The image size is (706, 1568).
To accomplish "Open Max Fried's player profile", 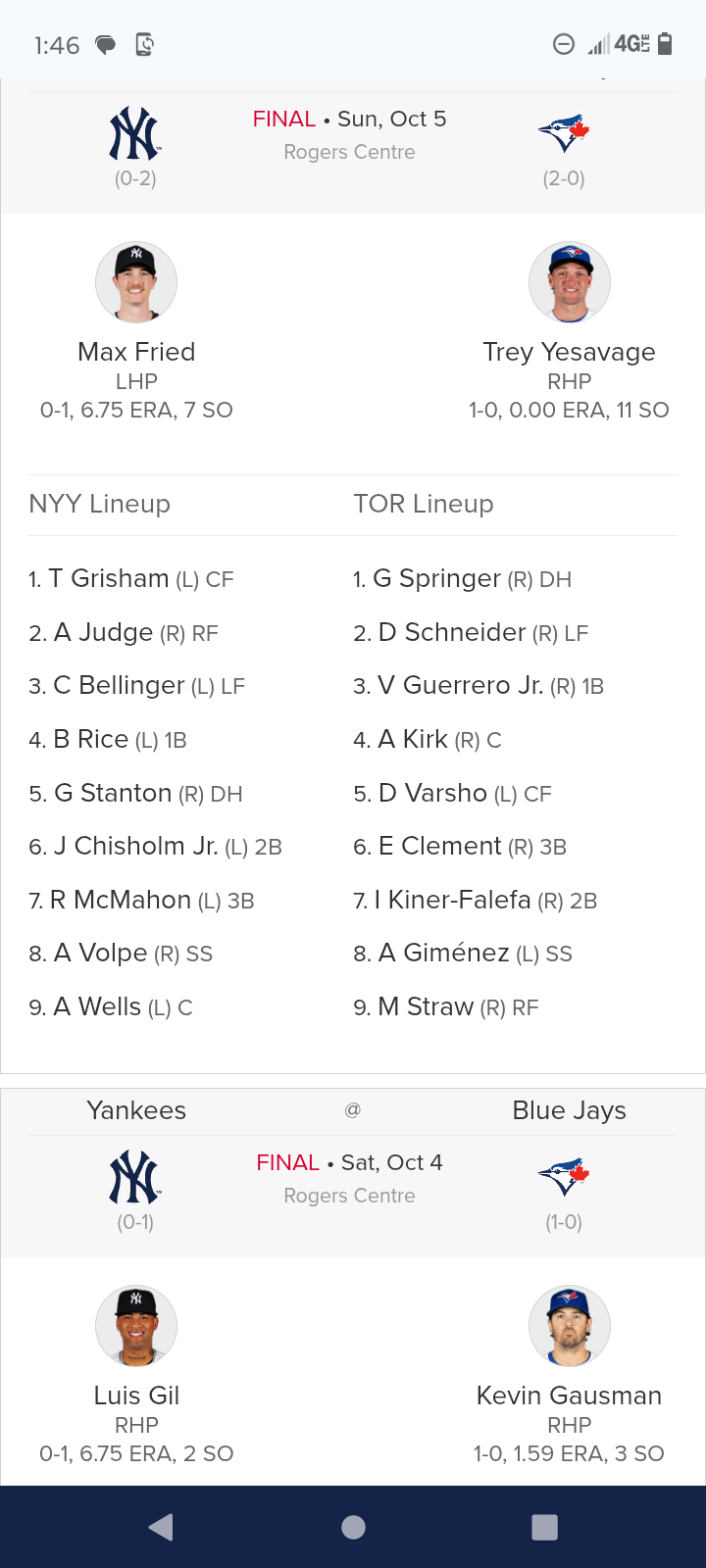I will (136, 352).
